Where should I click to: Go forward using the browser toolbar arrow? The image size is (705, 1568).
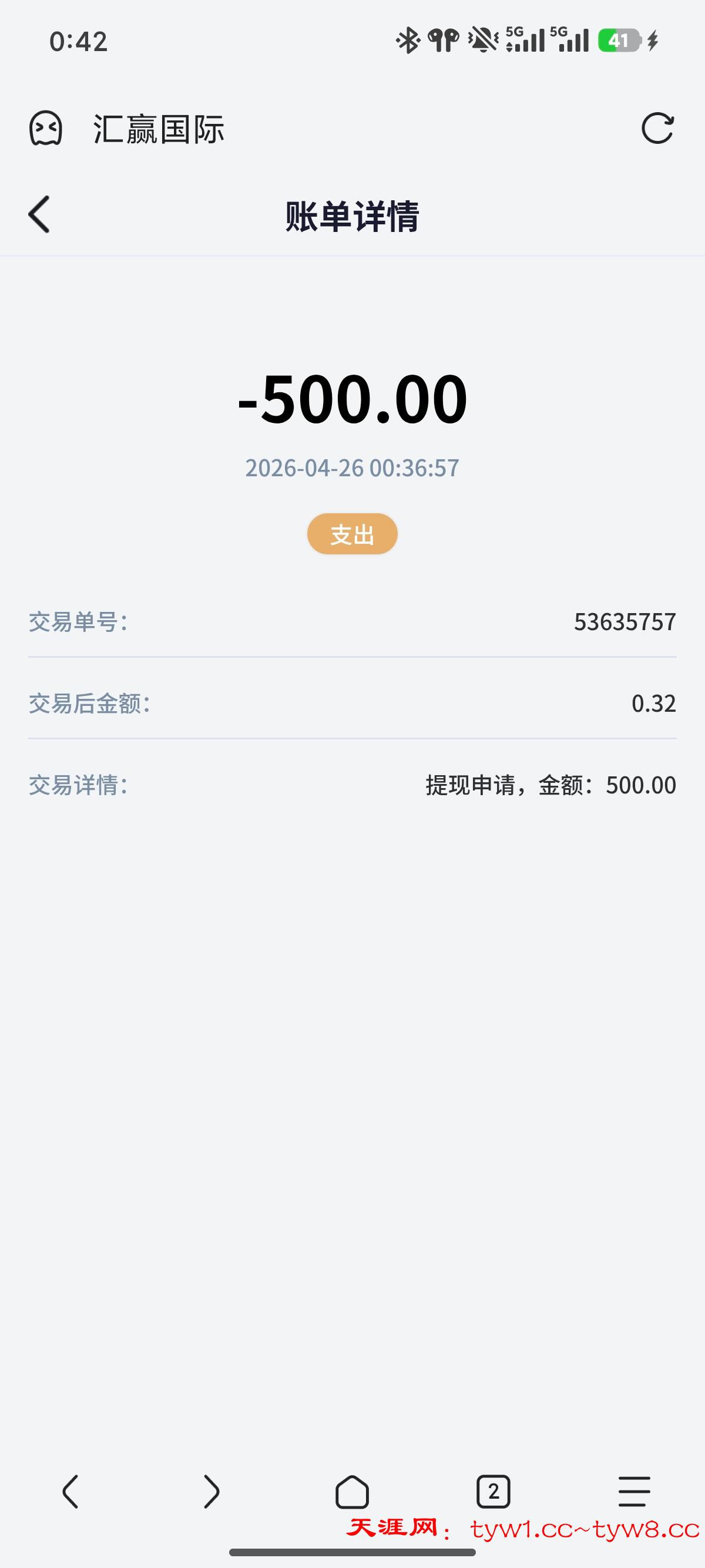[211, 1491]
